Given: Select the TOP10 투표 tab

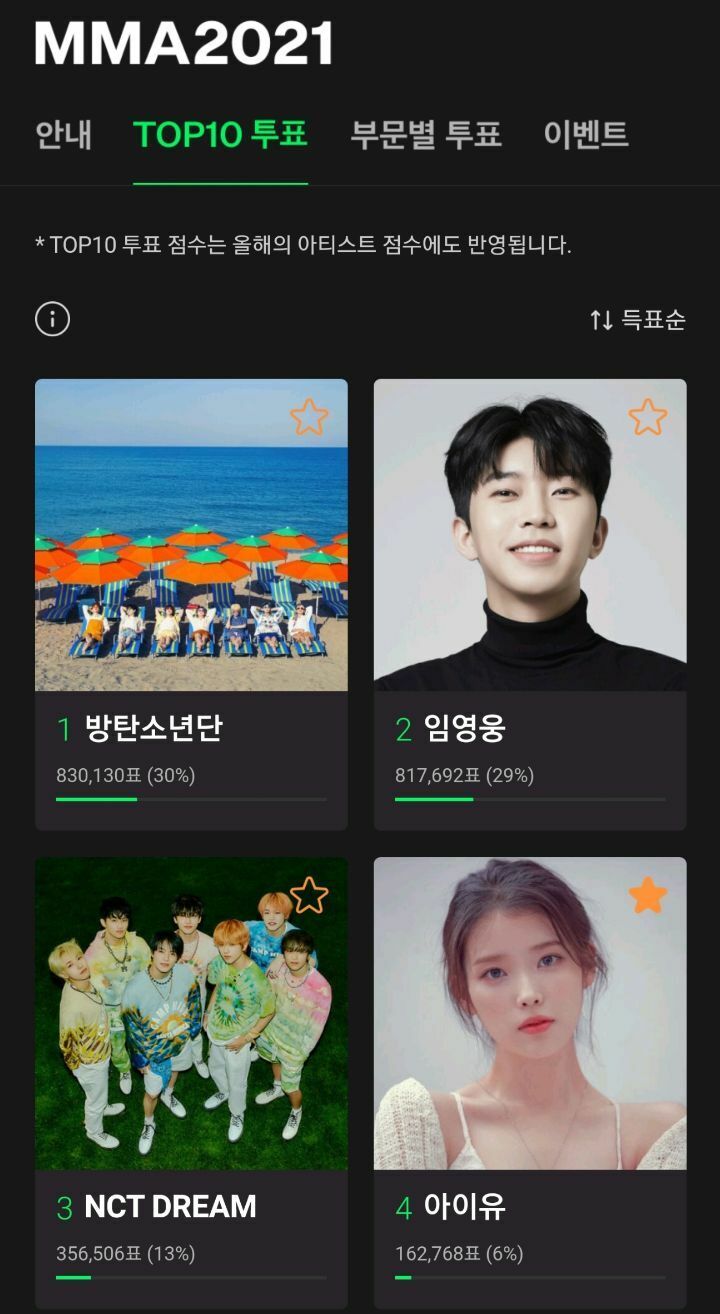Looking at the screenshot, I should (x=220, y=134).
